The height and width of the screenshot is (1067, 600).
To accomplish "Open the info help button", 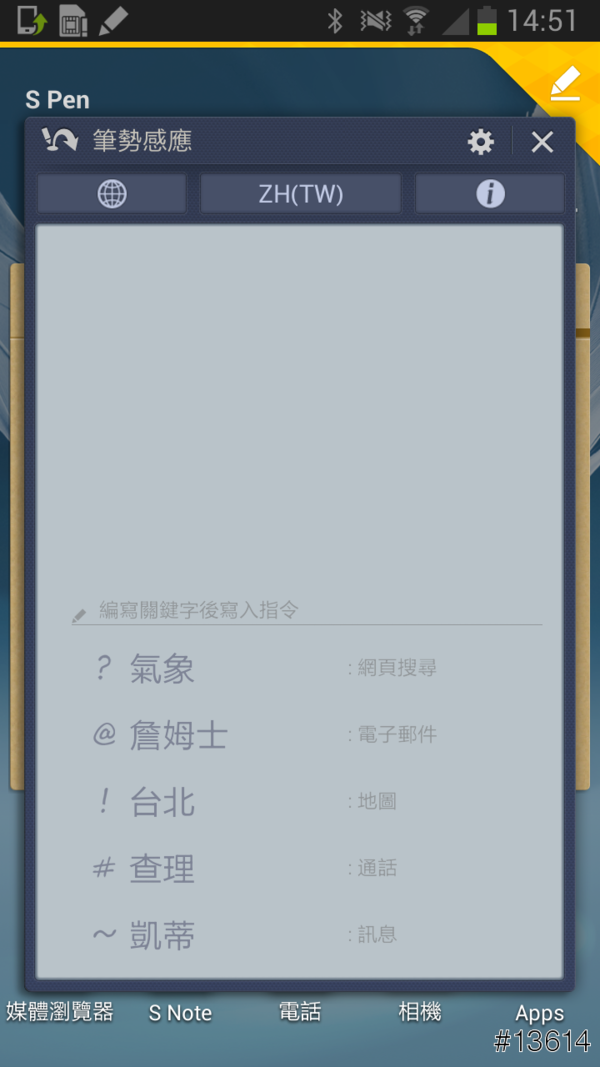I will [x=490, y=194].
